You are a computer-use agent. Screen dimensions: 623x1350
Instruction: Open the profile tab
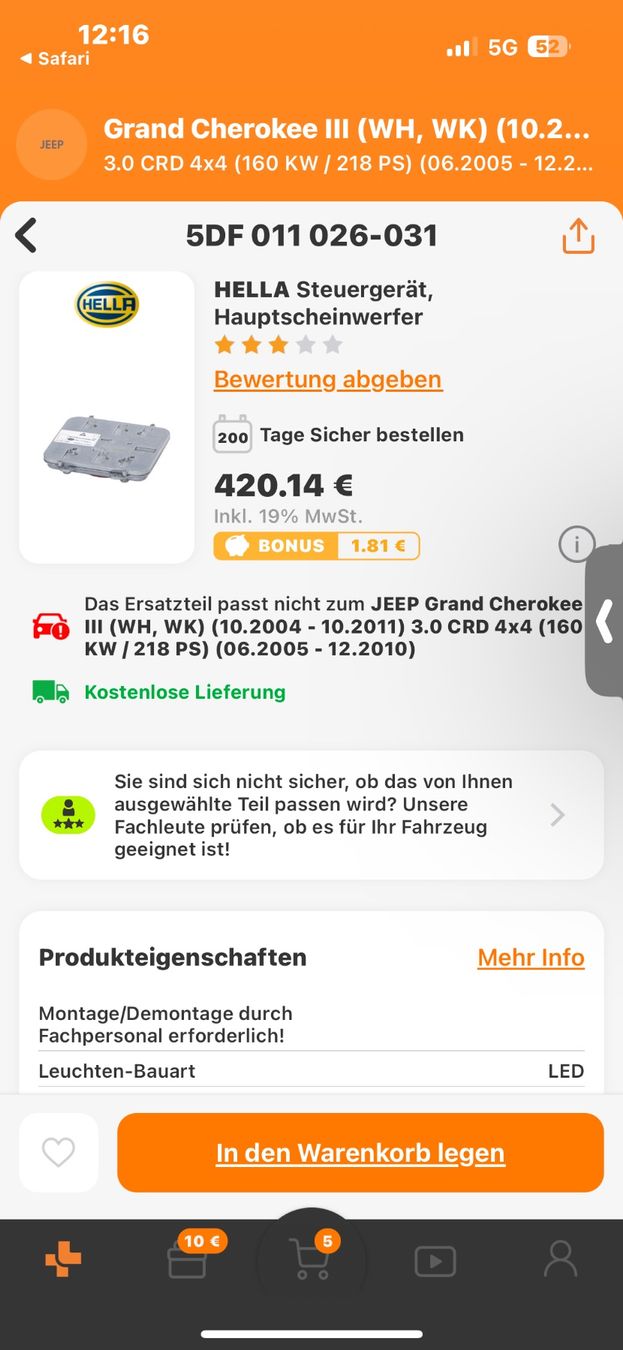[560, 1260]
